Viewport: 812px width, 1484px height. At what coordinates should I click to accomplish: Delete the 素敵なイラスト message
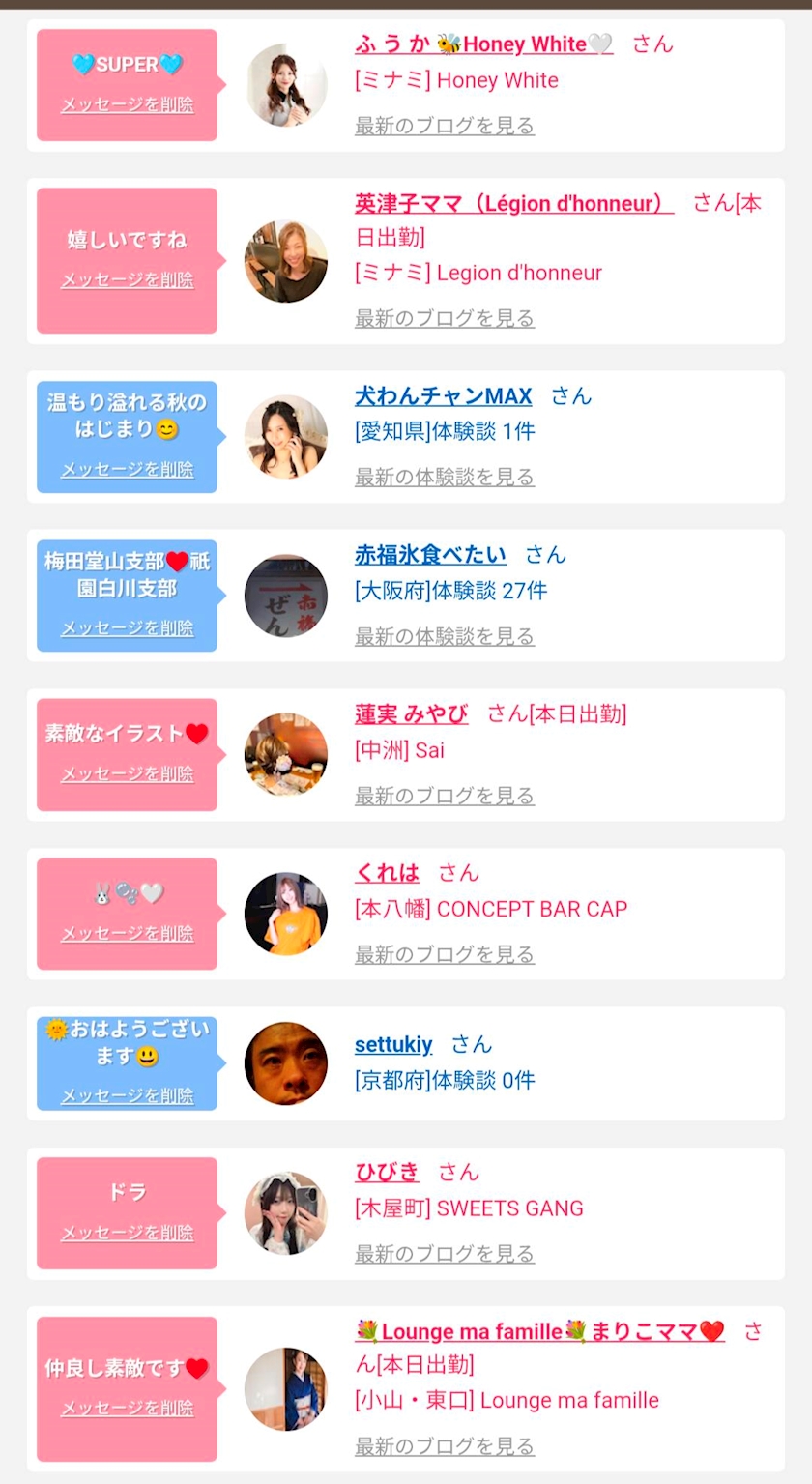click(128, 773)
